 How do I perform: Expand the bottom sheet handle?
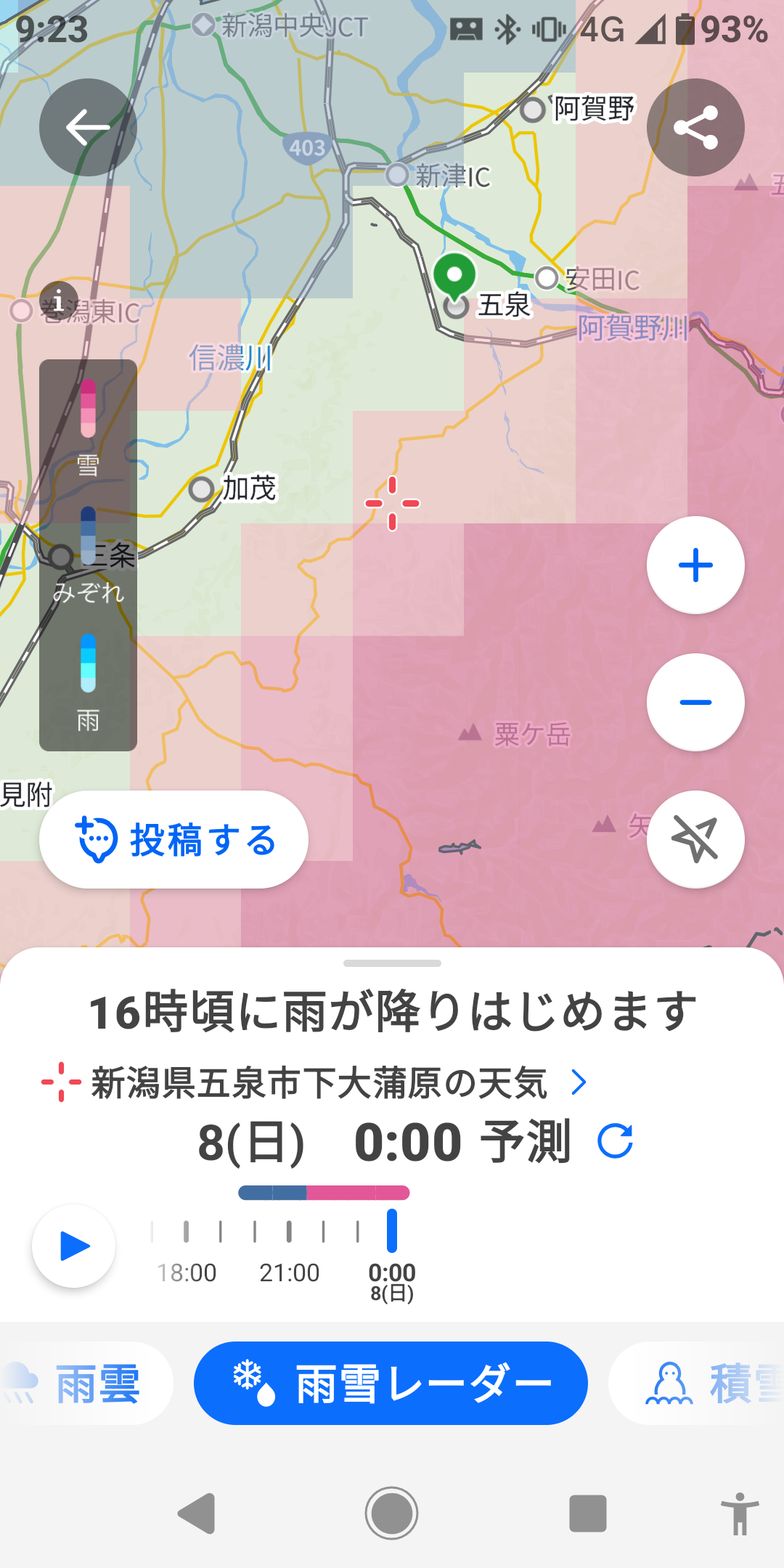pyautogui.click(x=392, y=963)
